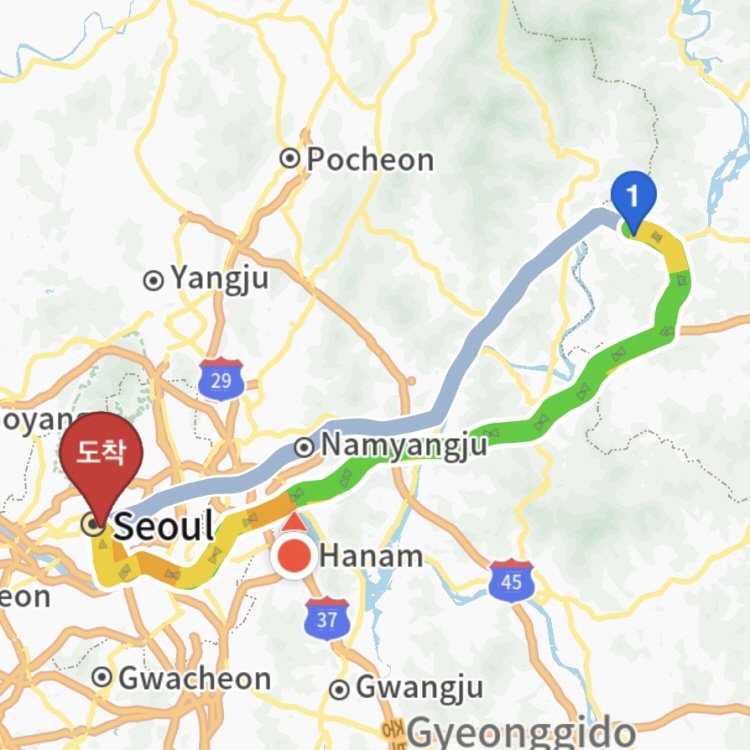Select the red 도착 destination pin
750x750 pixels.
coord(100,453)
